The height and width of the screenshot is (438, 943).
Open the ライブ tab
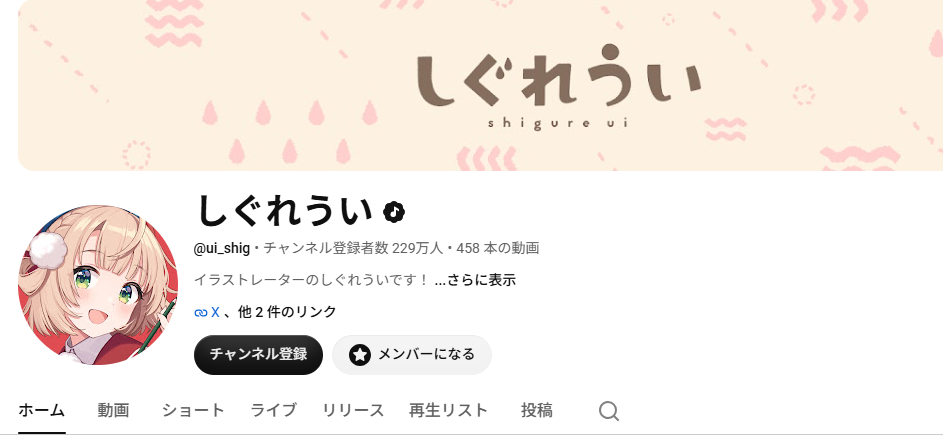(x=274, y=411)
